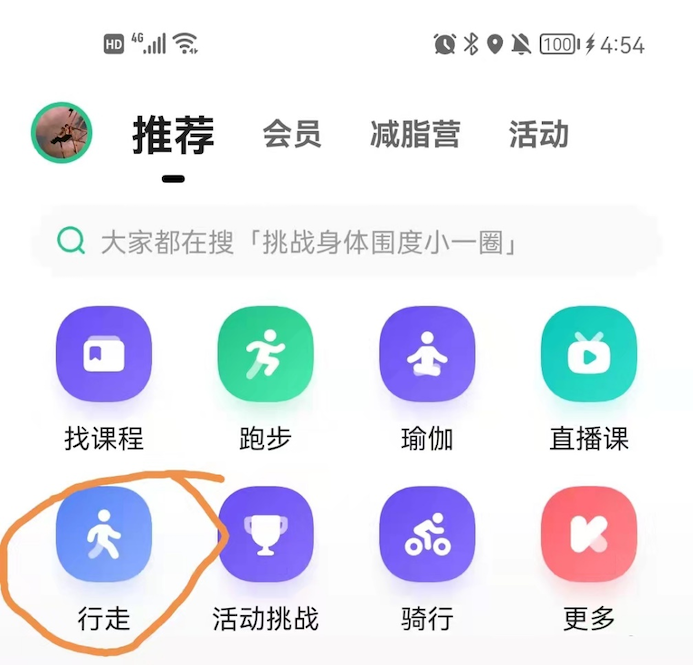The image size is (693, 665).
Task: Open the 瑜伽 yoga section
Action: pos(427,355)
